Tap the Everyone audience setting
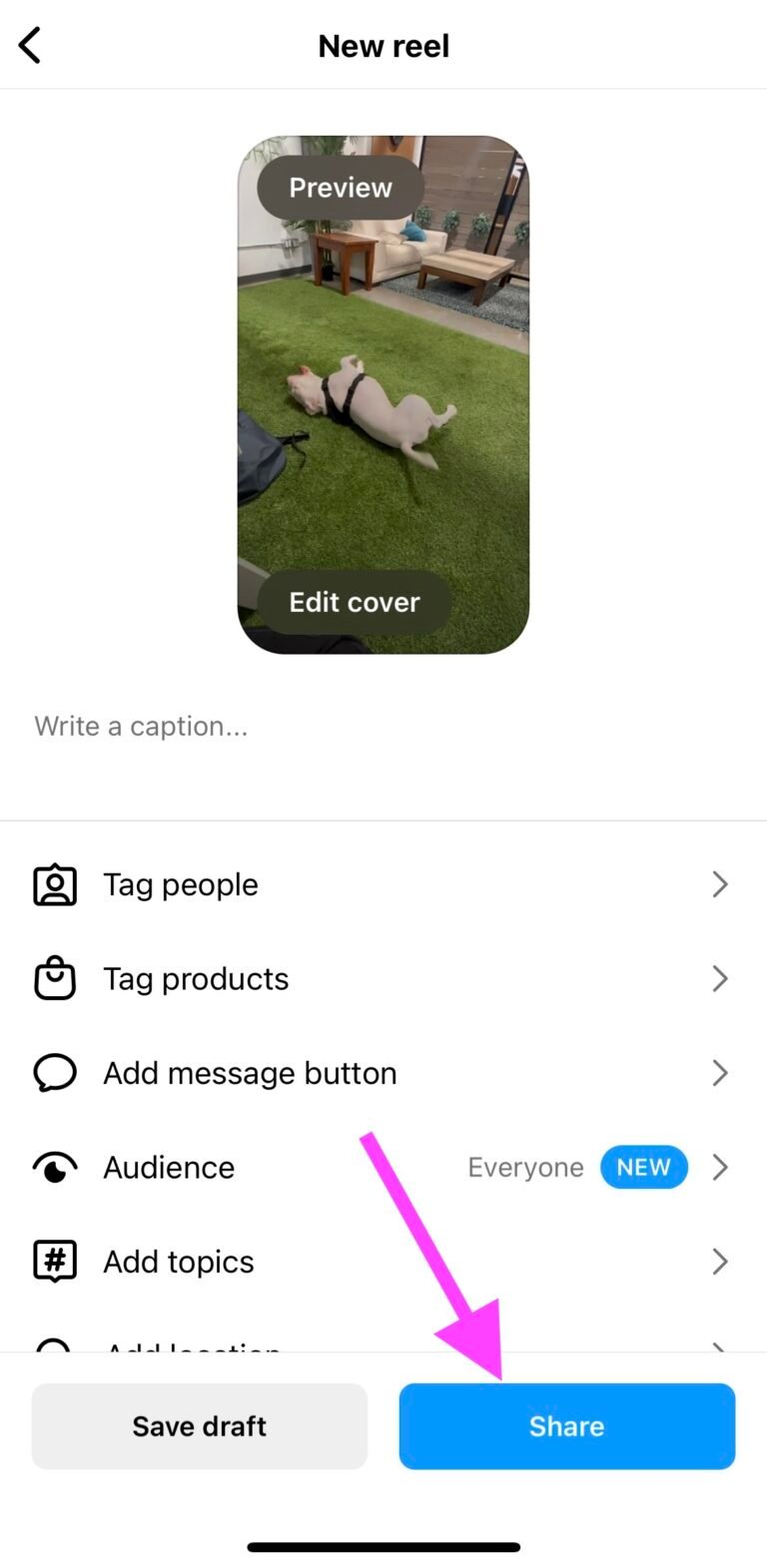This screenshot has width=767, height=1568. [x=525, y=1167]
